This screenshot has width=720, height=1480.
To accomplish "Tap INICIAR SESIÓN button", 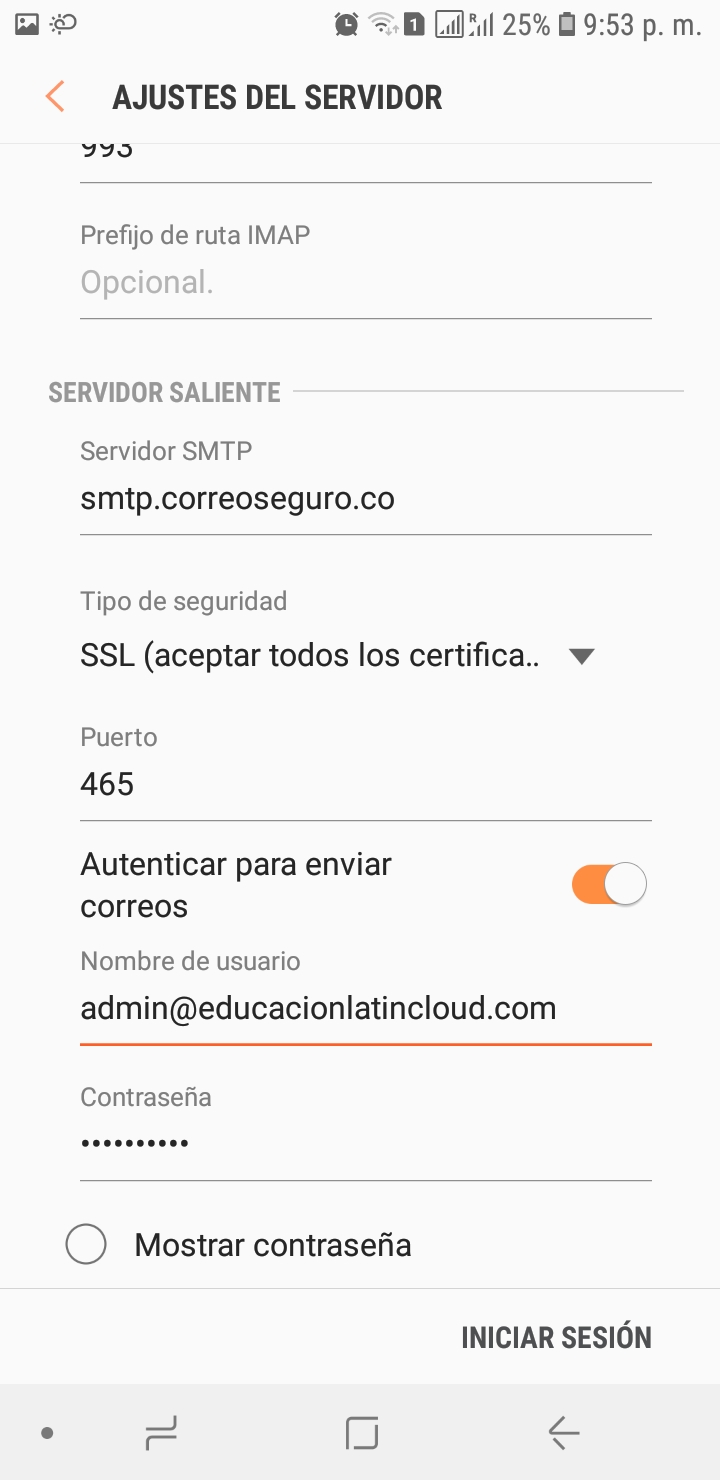I will 556,1337.
